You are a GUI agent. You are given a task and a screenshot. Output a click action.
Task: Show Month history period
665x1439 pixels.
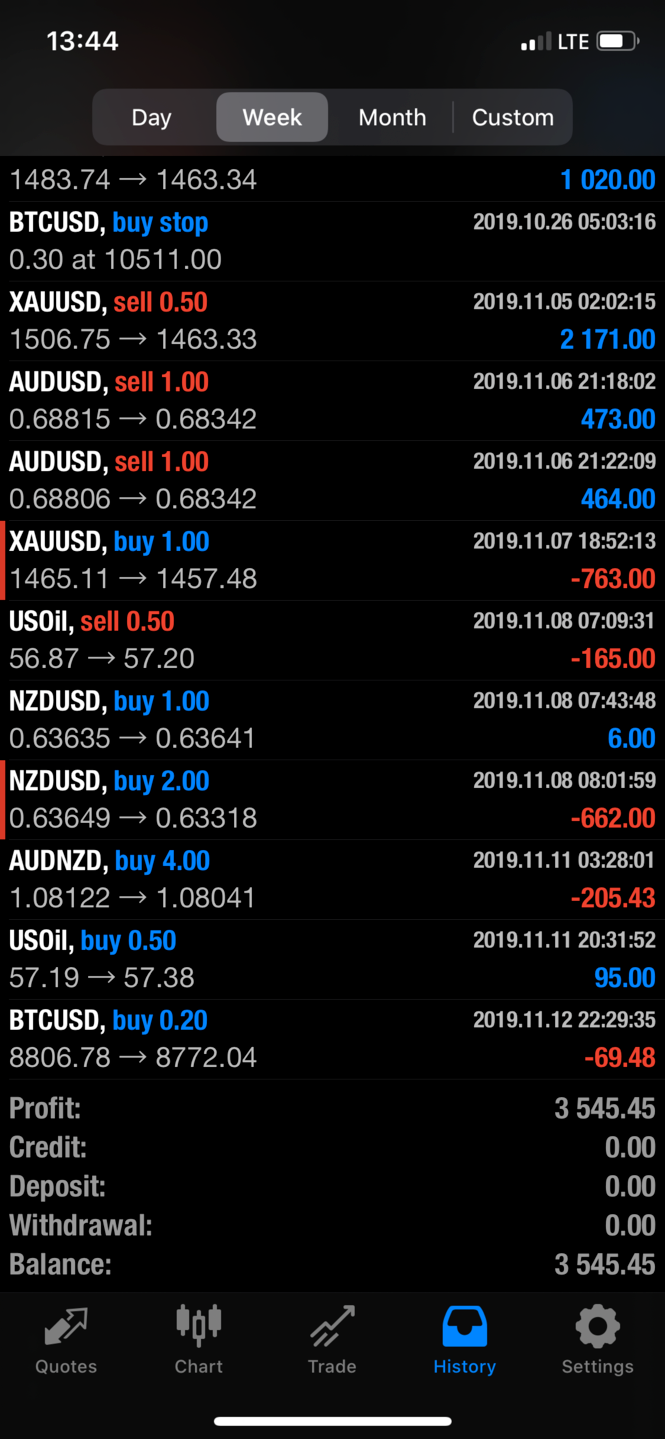pos(392,117)
